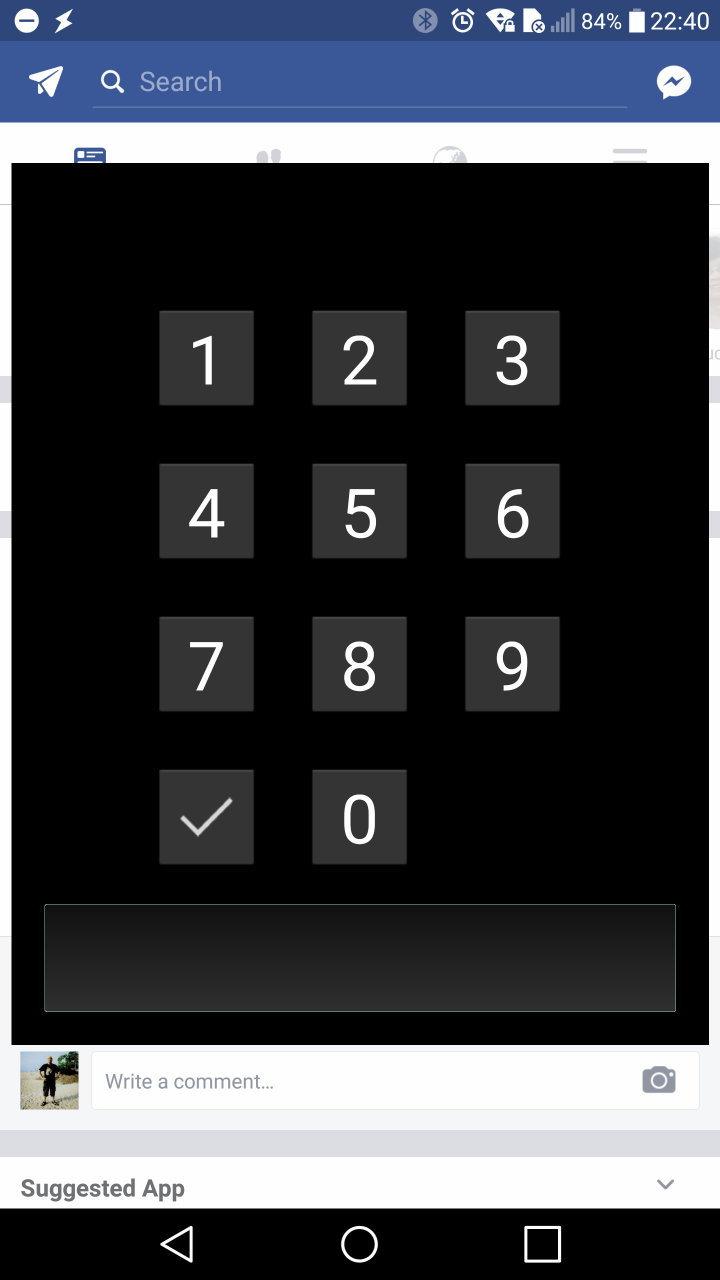Open the Facebook search box
This screenshot has height=1280, width=720.
[370, 82]
